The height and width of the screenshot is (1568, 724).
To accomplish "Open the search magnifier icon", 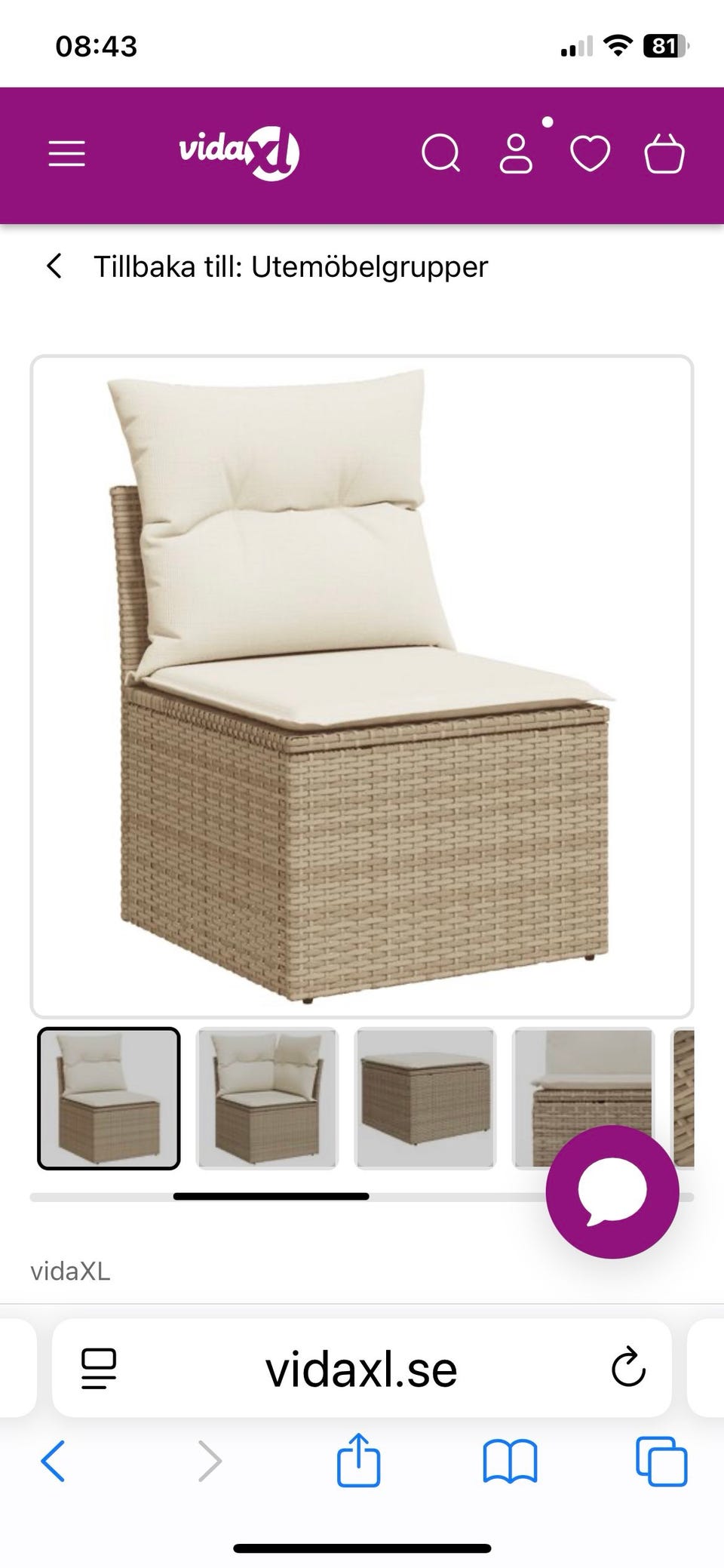I will coord(440,155).
